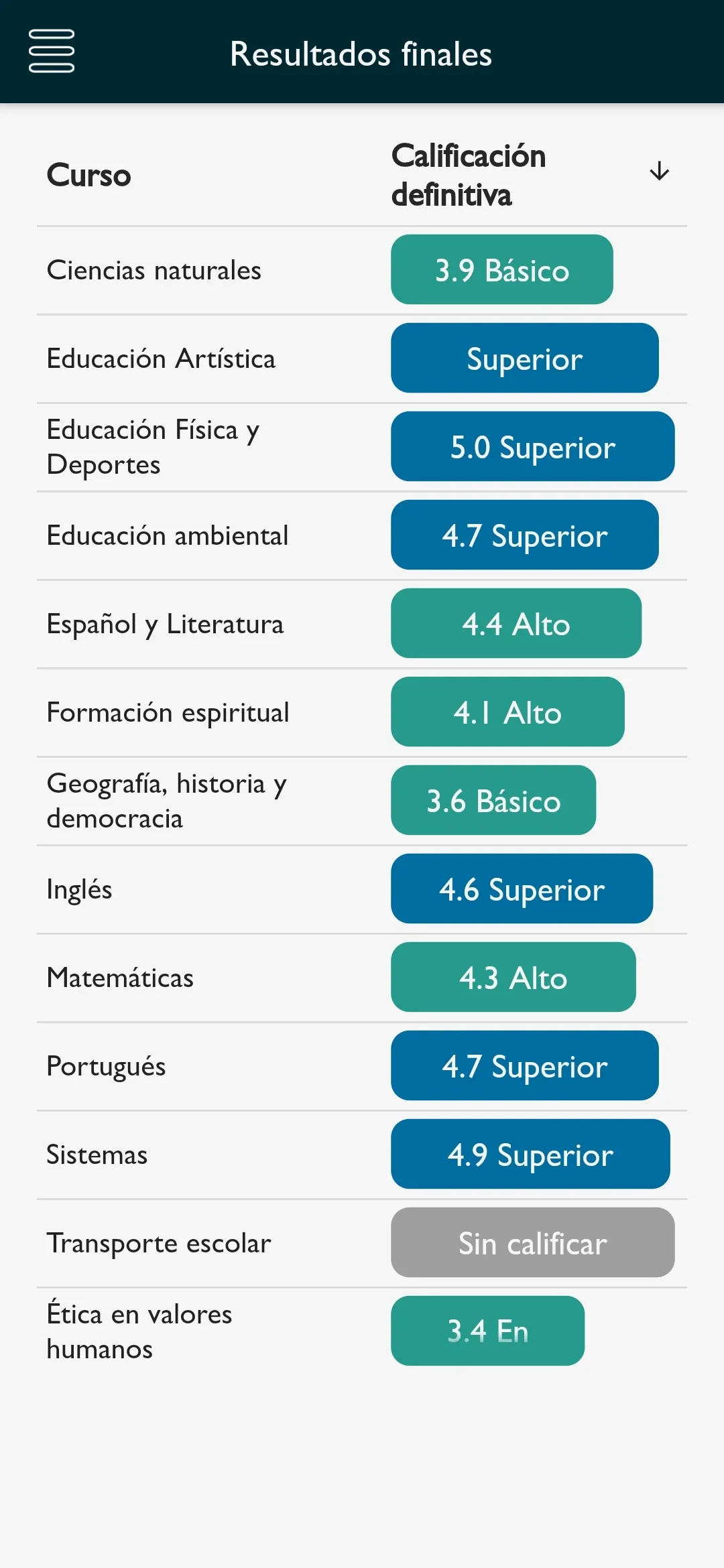Click the Superior badge for Educación Artística

click(524, 358)
